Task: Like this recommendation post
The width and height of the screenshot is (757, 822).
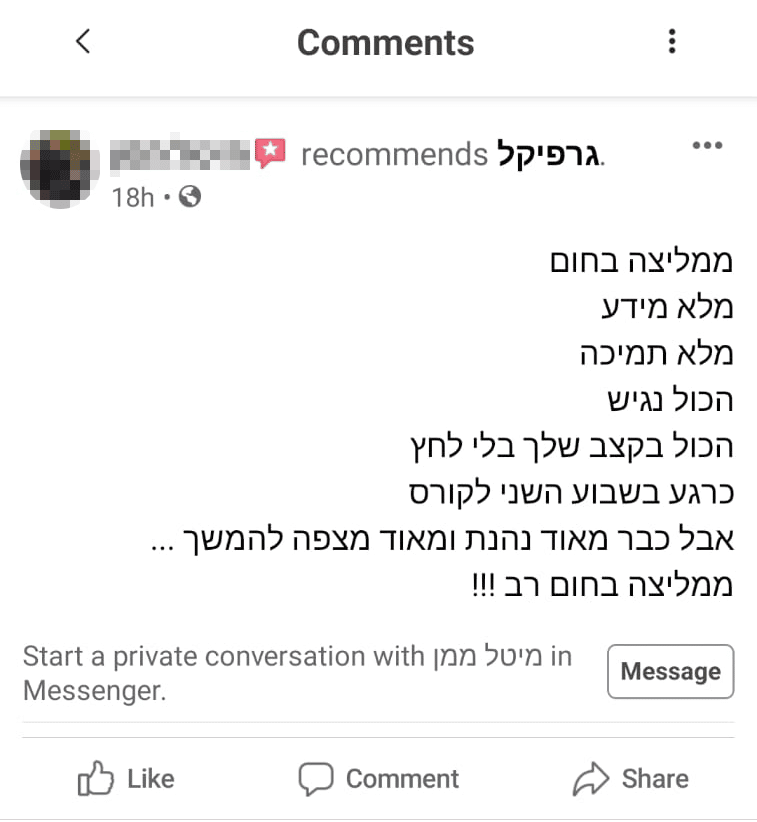Action: (x=126, y=779)
